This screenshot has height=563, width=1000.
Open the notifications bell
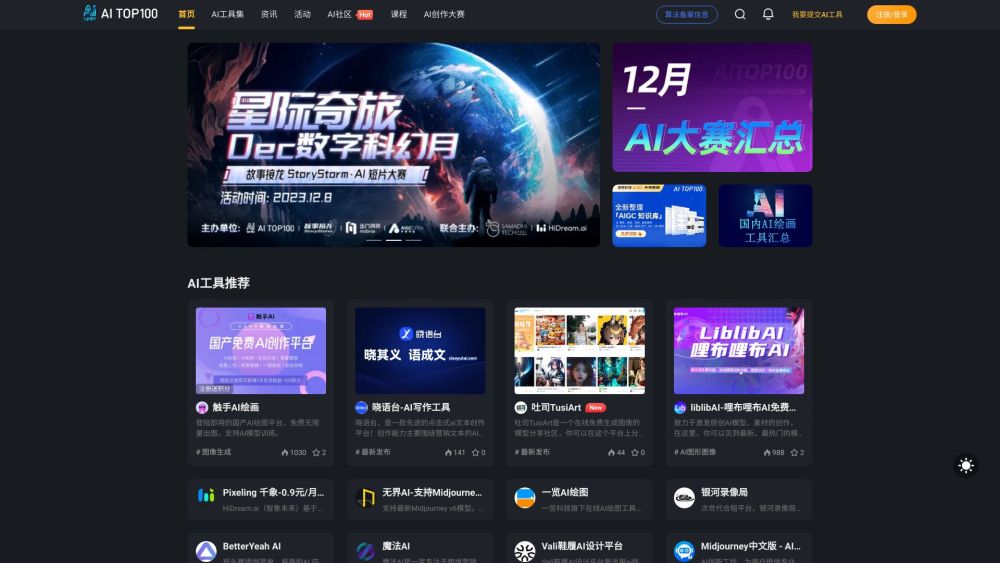(x=768, y=14)
